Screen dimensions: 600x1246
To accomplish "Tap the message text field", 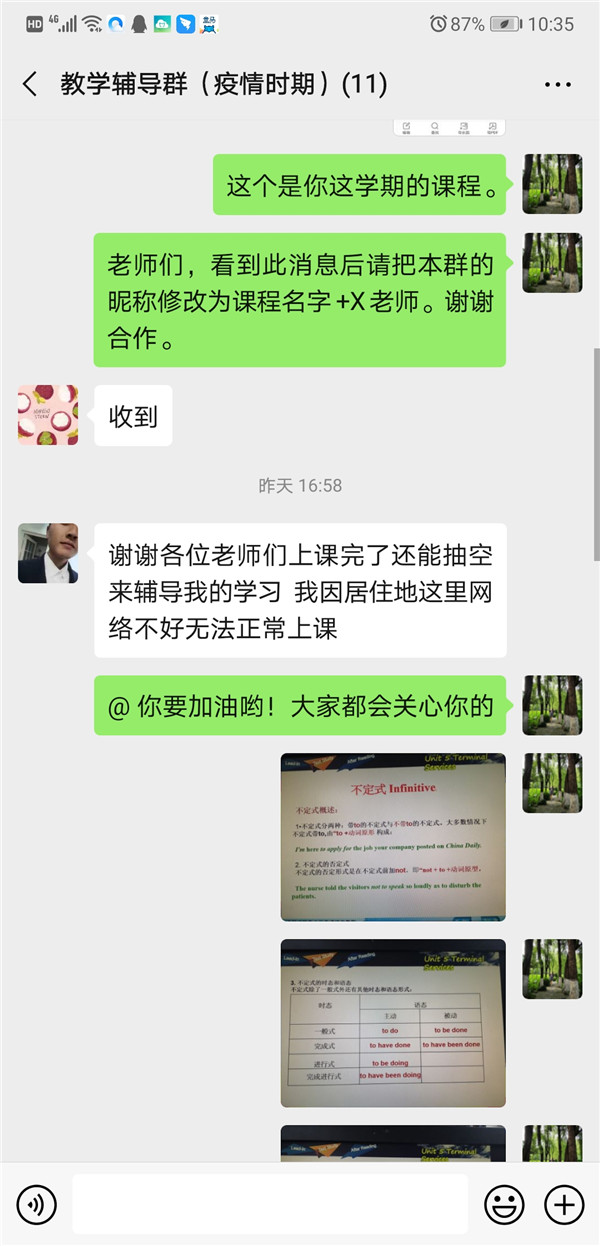I will tap(270, 1204).
